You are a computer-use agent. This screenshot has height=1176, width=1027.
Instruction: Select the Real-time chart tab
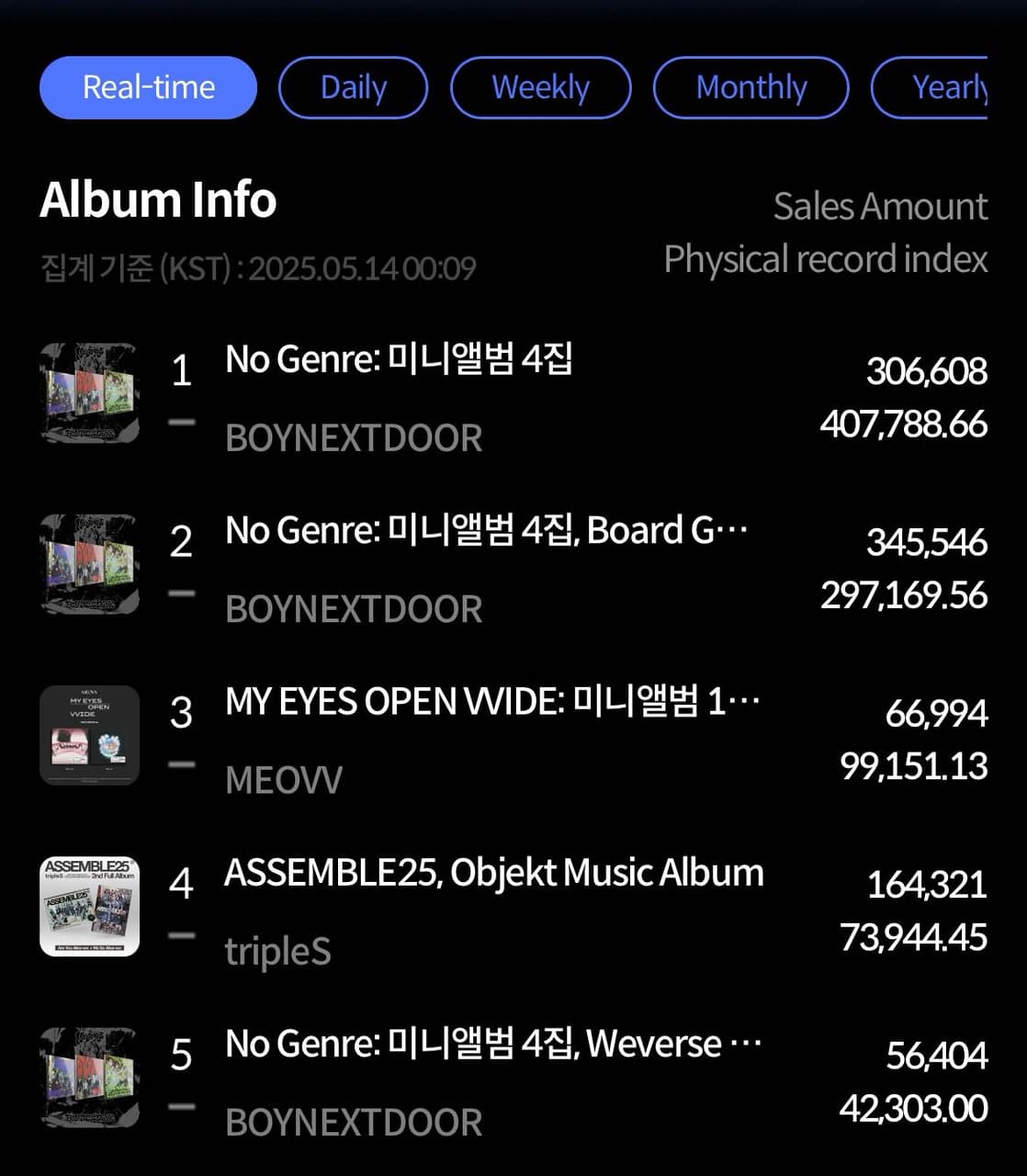tap(148, 87)
